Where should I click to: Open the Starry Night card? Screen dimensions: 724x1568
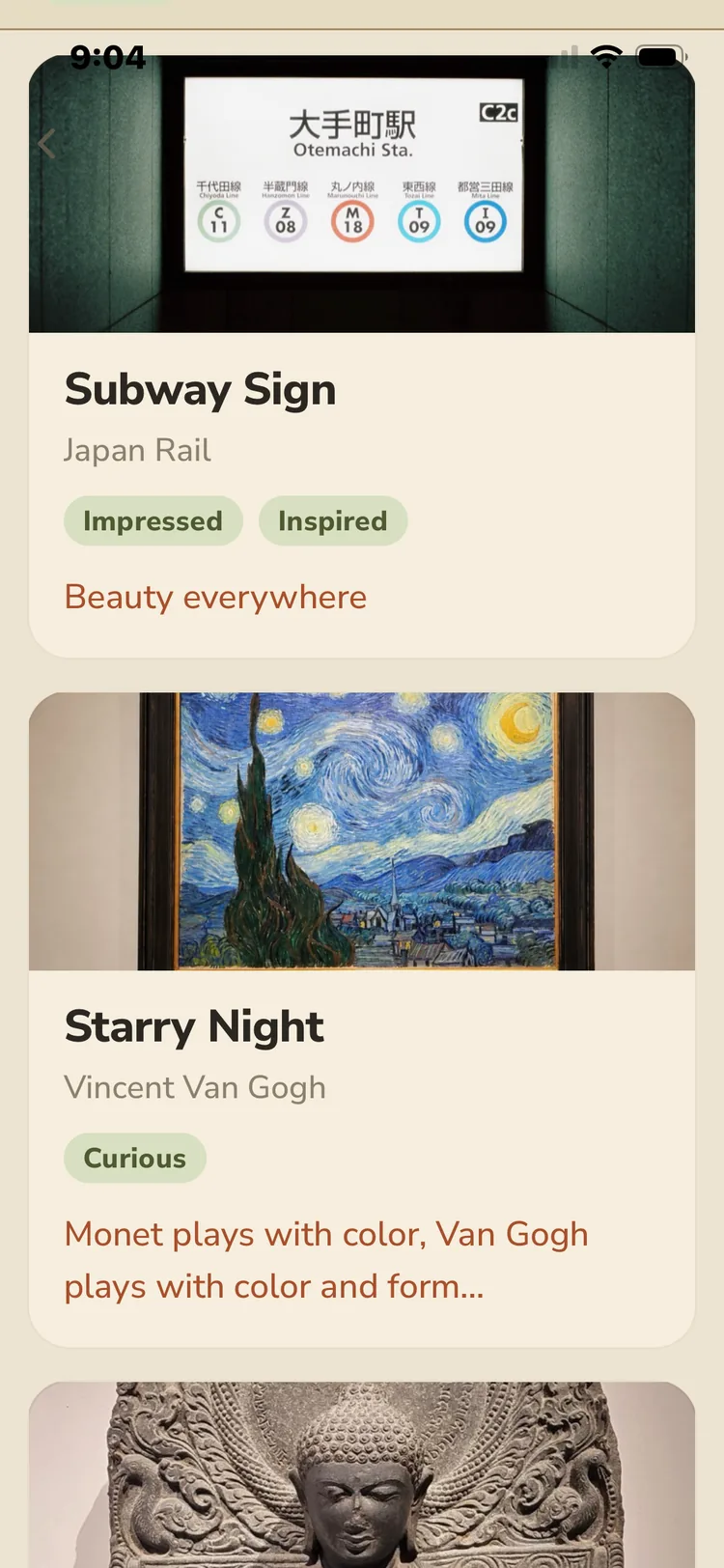click(362, 1020)
